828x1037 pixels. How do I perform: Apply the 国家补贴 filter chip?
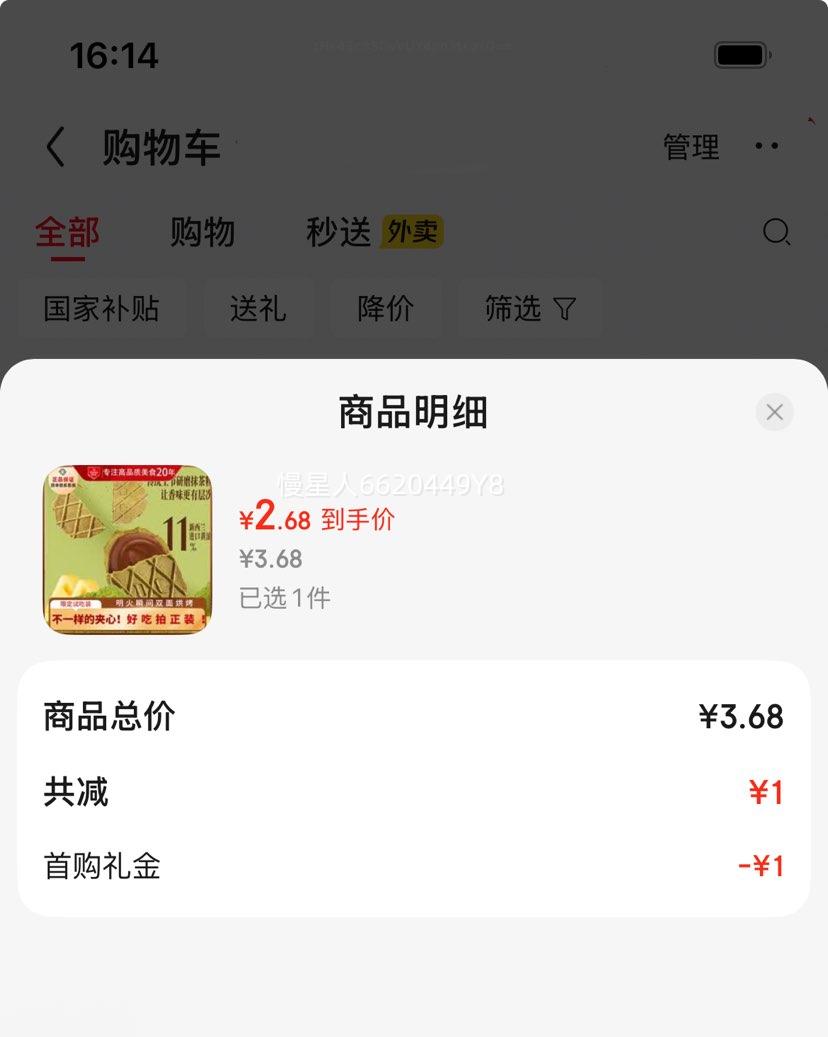(101, 309)
